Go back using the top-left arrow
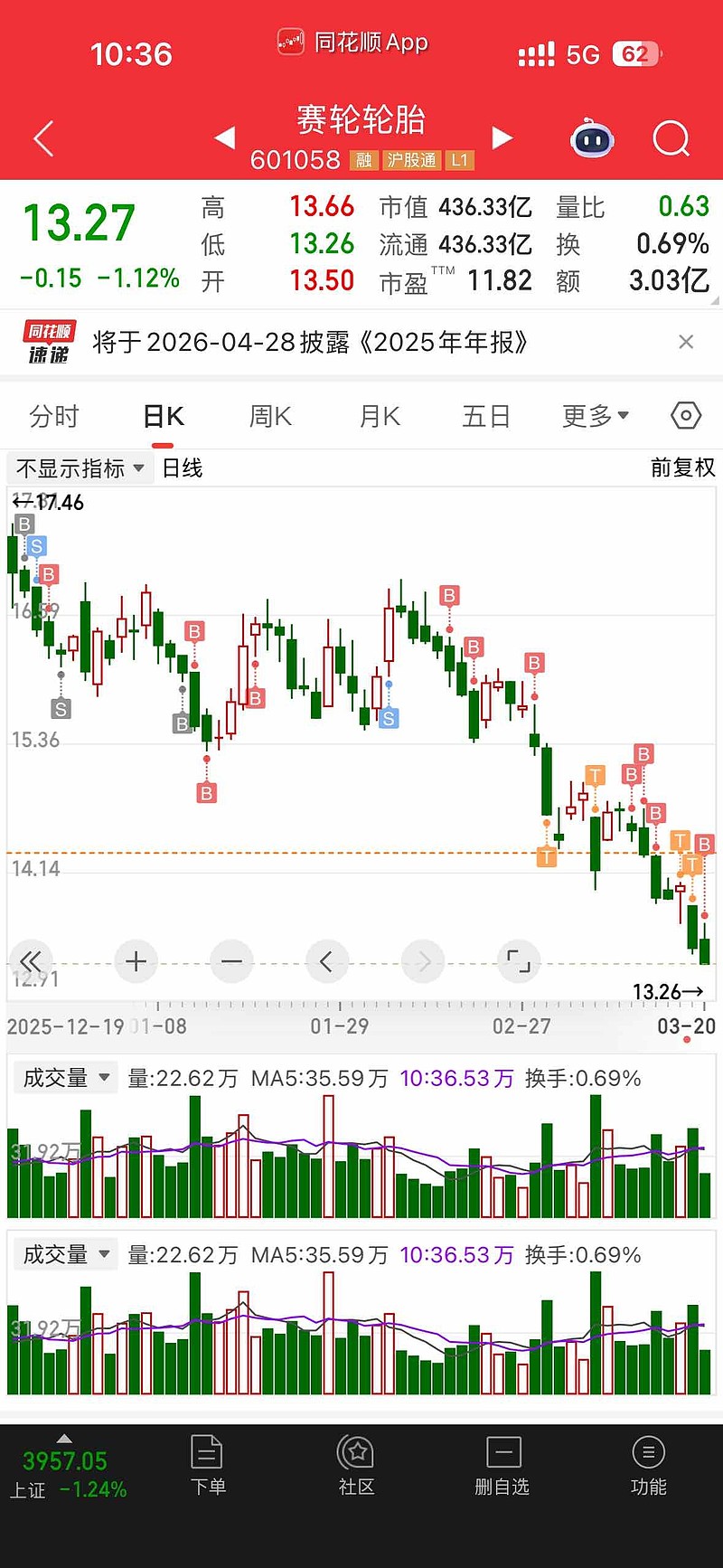 point(43,138)
